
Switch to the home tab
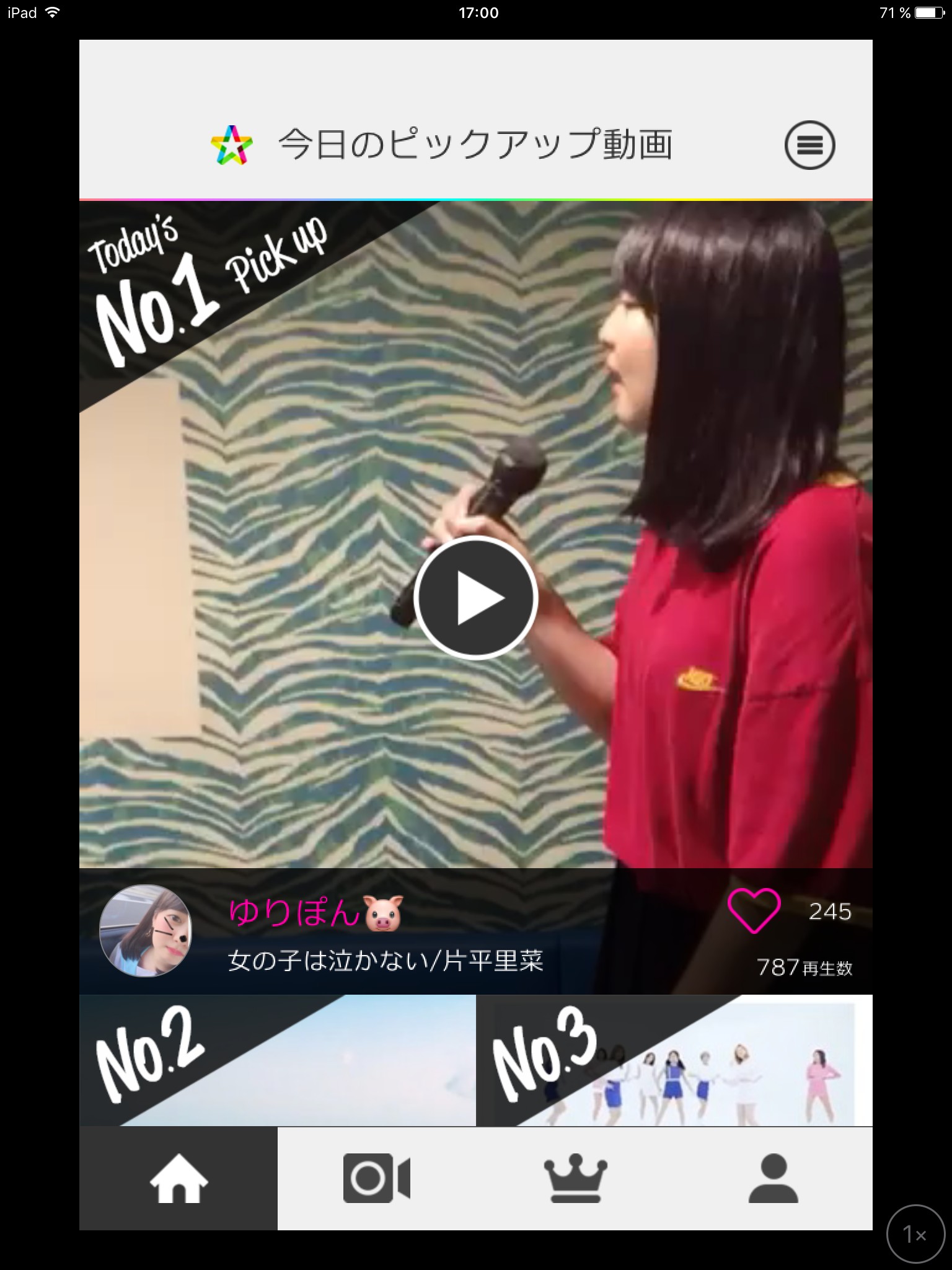coord(178,1178)
